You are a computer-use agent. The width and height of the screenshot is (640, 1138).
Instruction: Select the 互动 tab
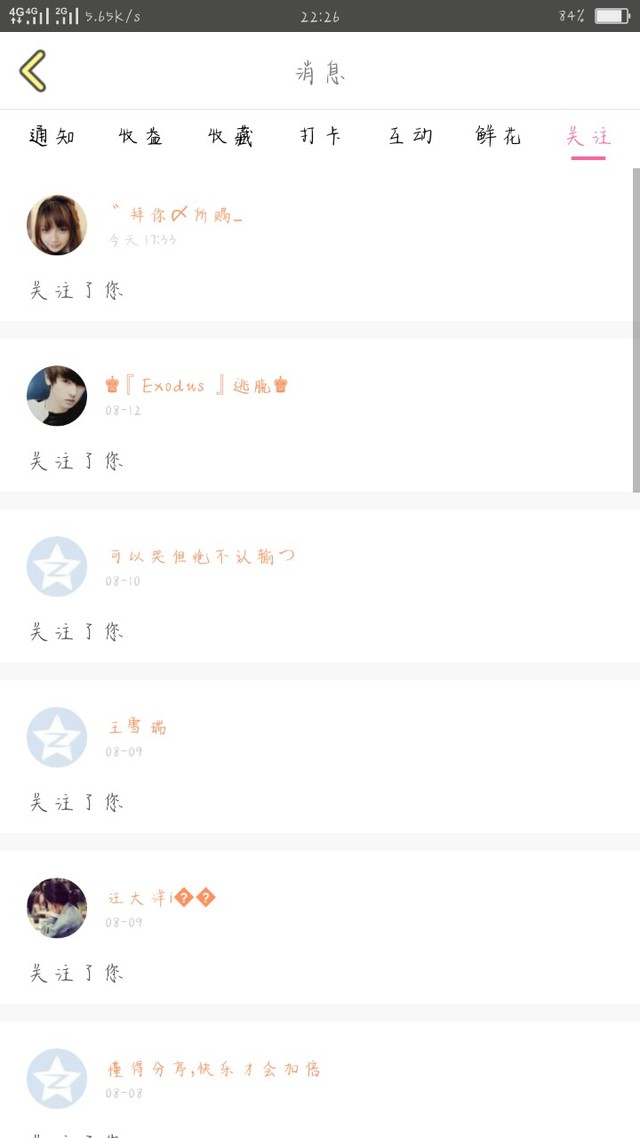tap(410, 137)
